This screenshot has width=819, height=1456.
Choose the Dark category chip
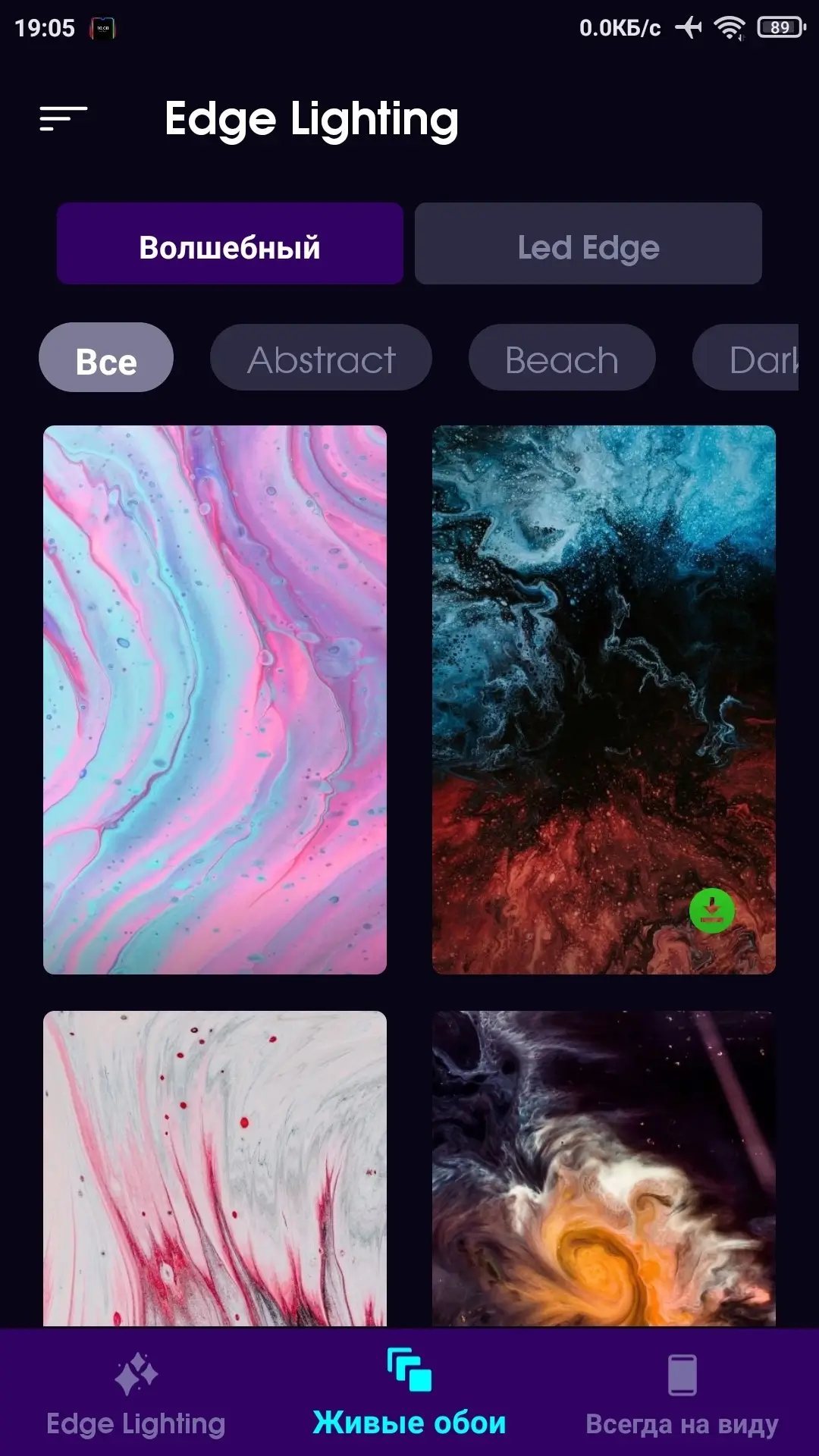coord(746,357)
